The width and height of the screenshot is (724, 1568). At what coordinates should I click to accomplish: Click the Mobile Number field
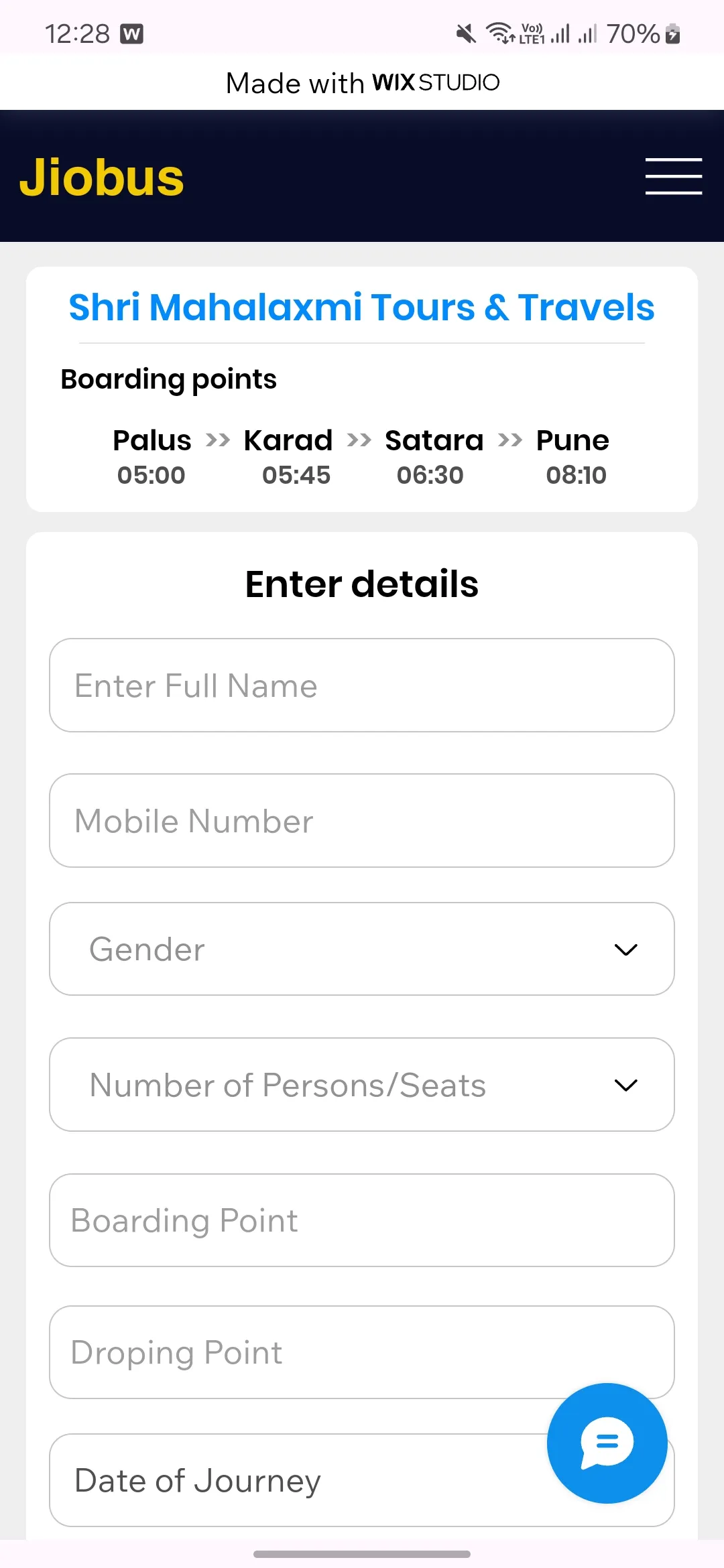point(362,821)
